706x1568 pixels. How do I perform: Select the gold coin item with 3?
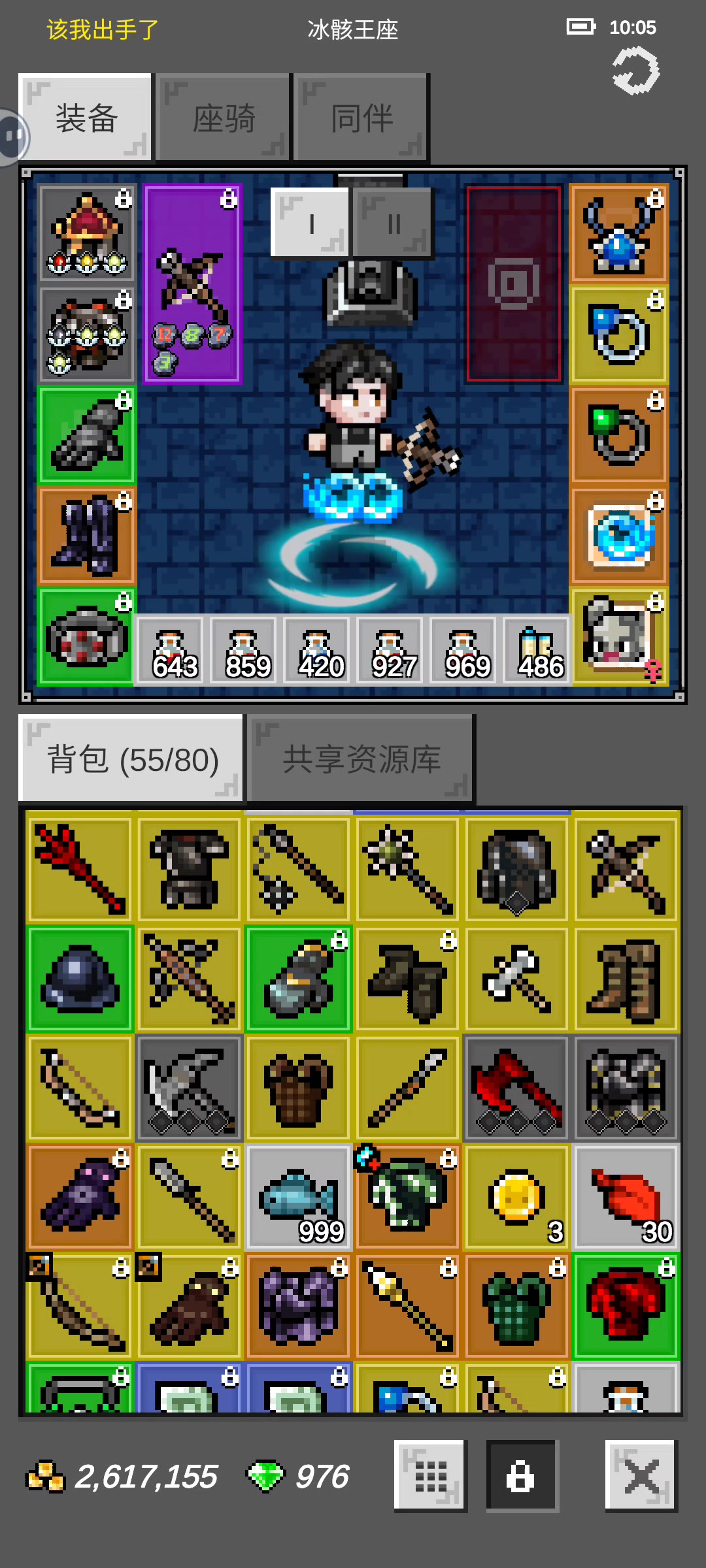[516, 1197]
